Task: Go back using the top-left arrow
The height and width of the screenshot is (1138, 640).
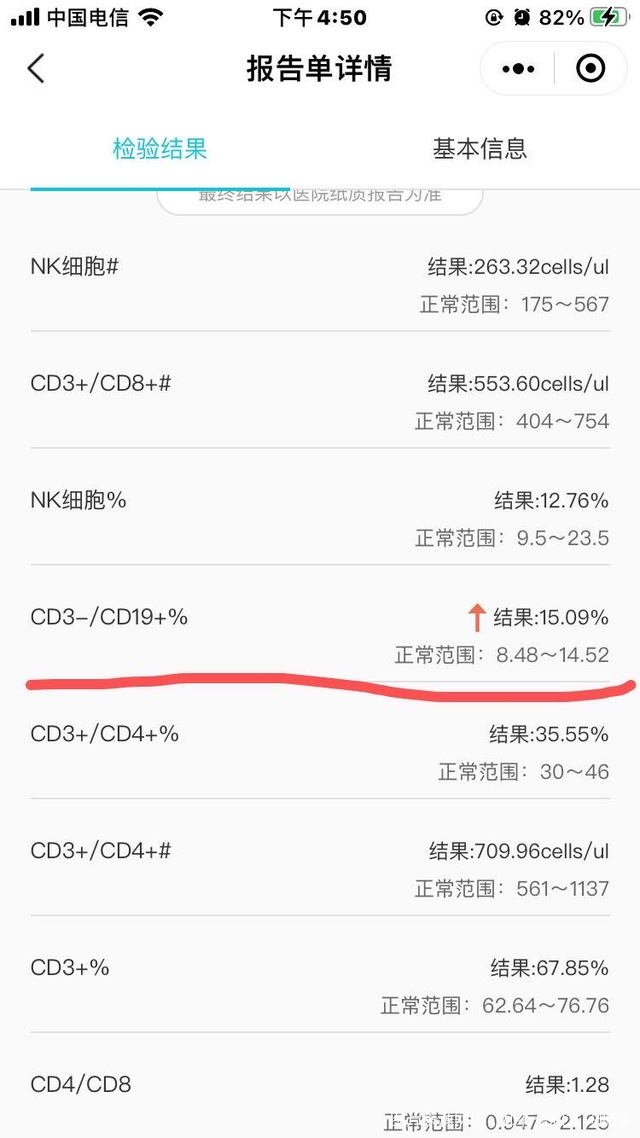Action: tap(36, 69)
